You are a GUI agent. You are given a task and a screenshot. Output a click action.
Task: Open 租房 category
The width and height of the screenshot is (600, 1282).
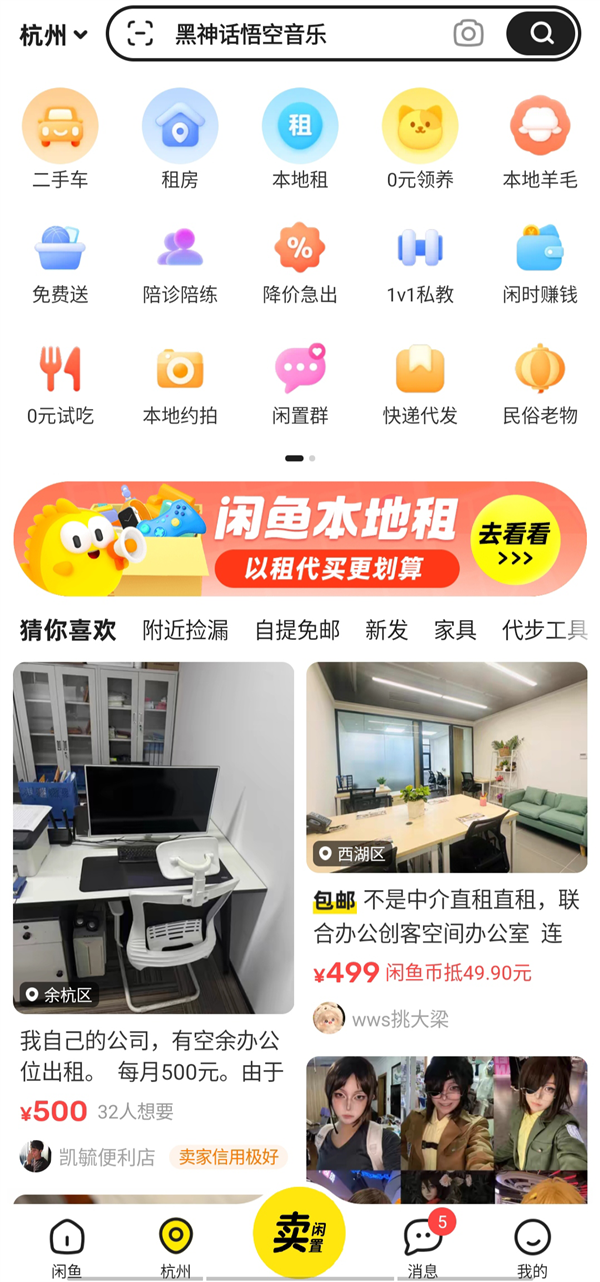tap(180, 139)
